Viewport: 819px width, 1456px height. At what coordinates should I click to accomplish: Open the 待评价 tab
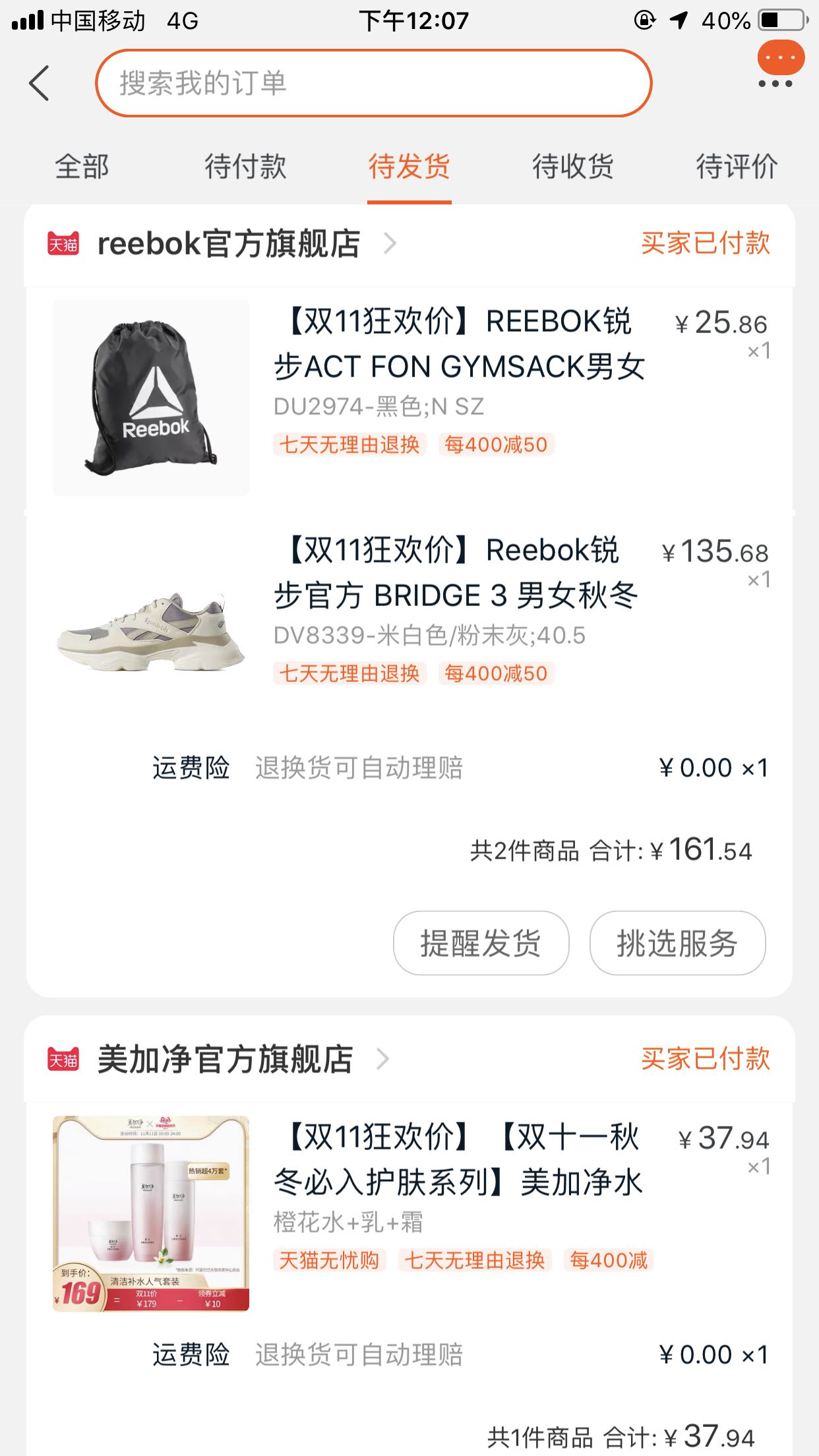pyautogui.click(x=737, y=166)
